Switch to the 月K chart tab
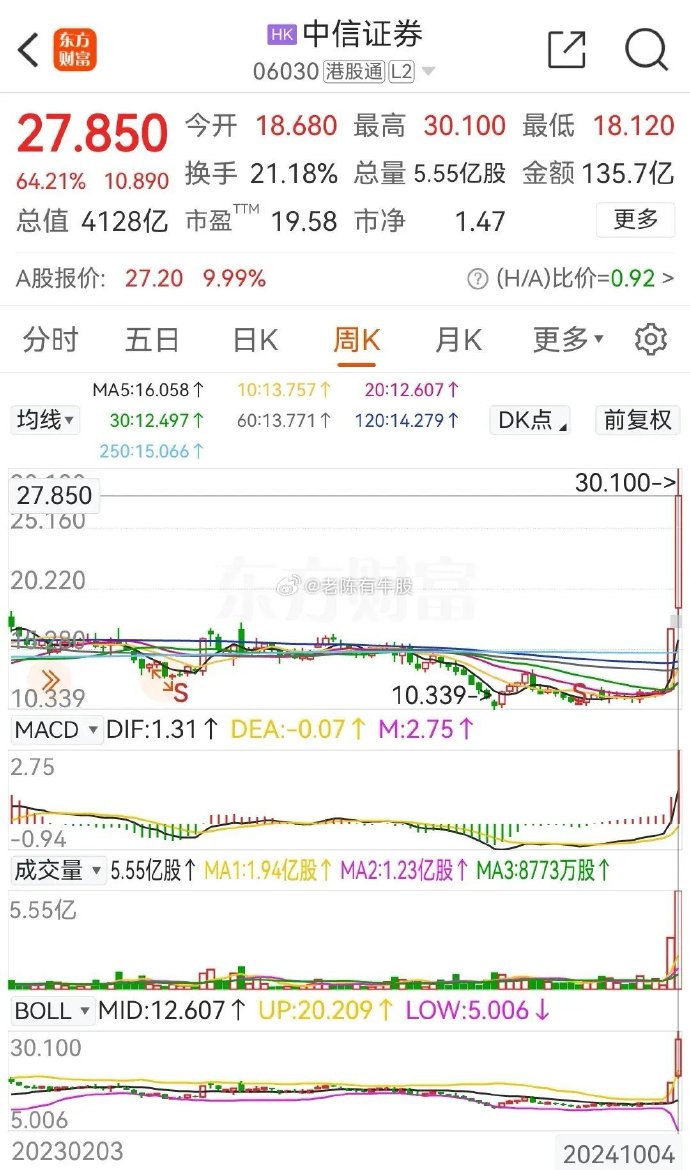This screenshot has height=1170, width=690. (459, 340)
